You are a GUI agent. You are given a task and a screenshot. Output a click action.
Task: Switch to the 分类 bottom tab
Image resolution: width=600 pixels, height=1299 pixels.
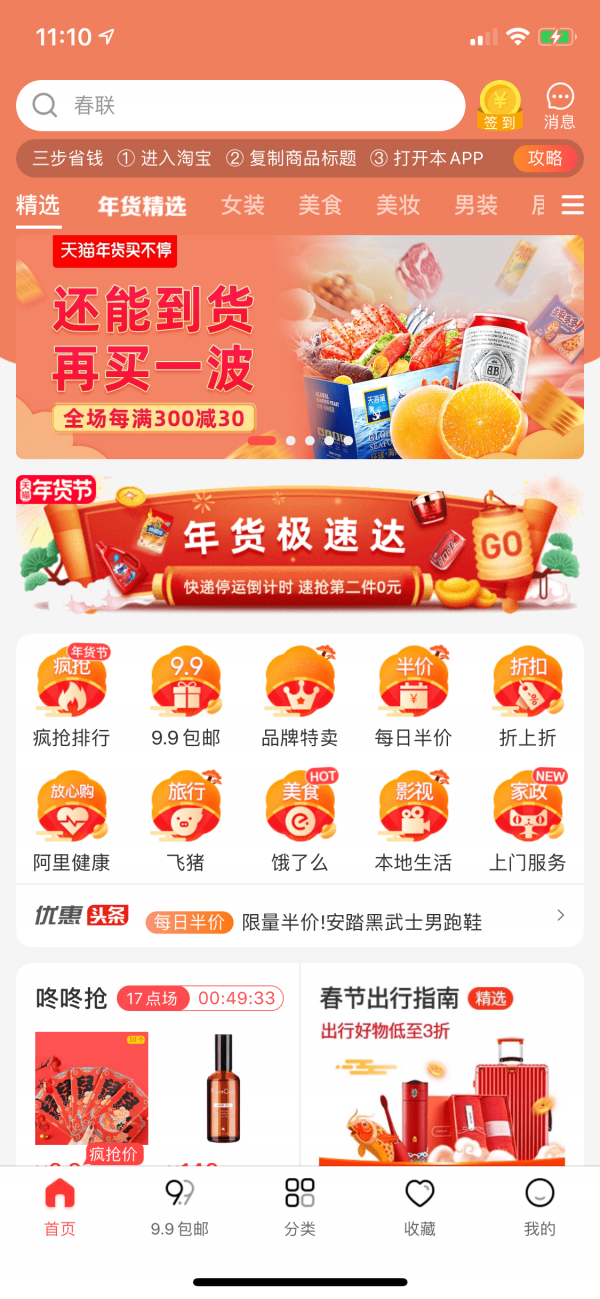(x=299, y=1207)
